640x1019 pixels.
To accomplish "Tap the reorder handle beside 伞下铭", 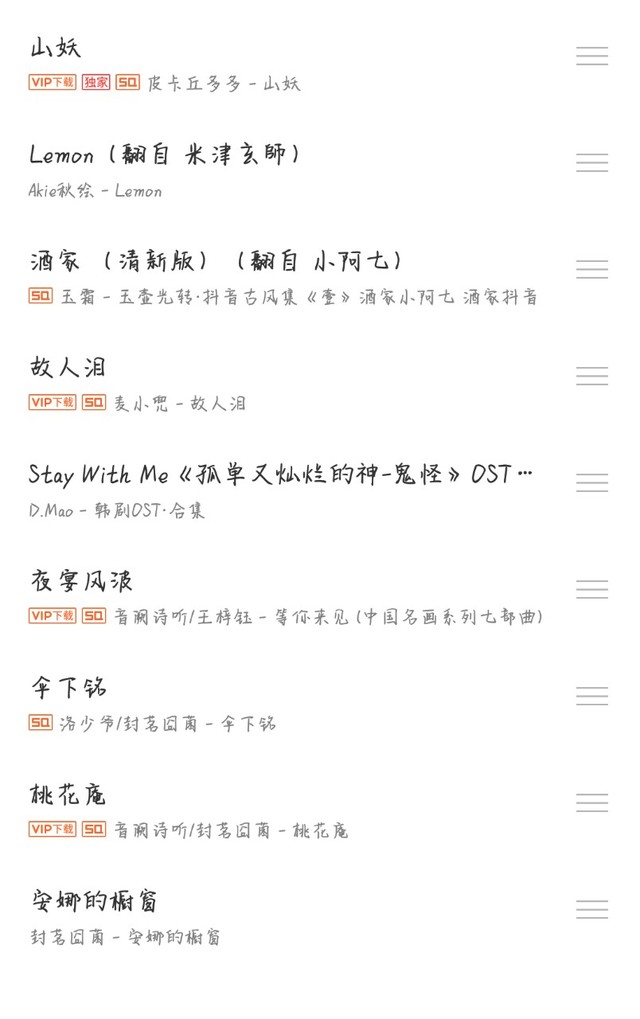I will (x=592, y=695).
